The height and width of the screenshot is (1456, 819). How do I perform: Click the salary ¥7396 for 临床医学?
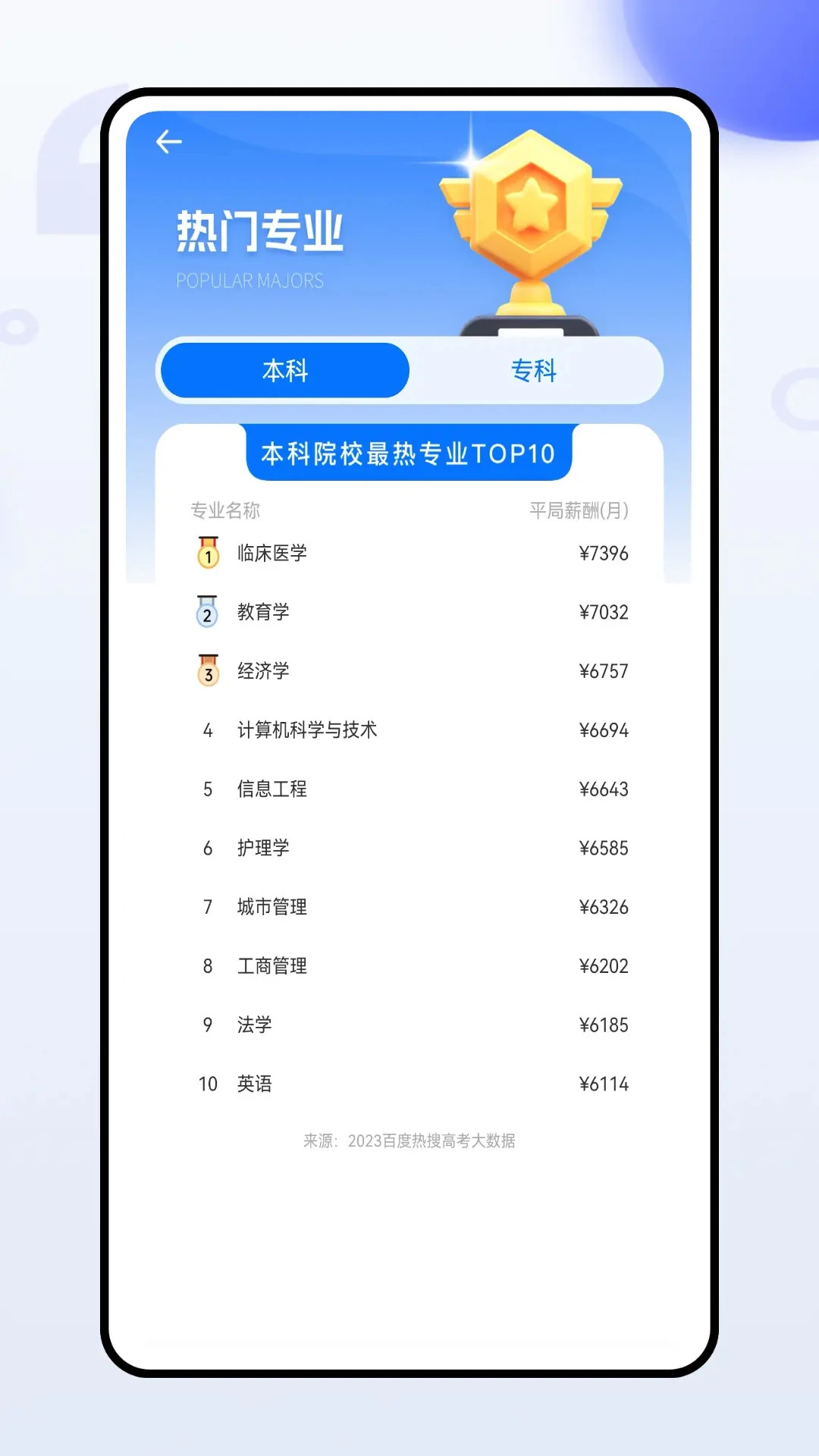coord(604,553)
